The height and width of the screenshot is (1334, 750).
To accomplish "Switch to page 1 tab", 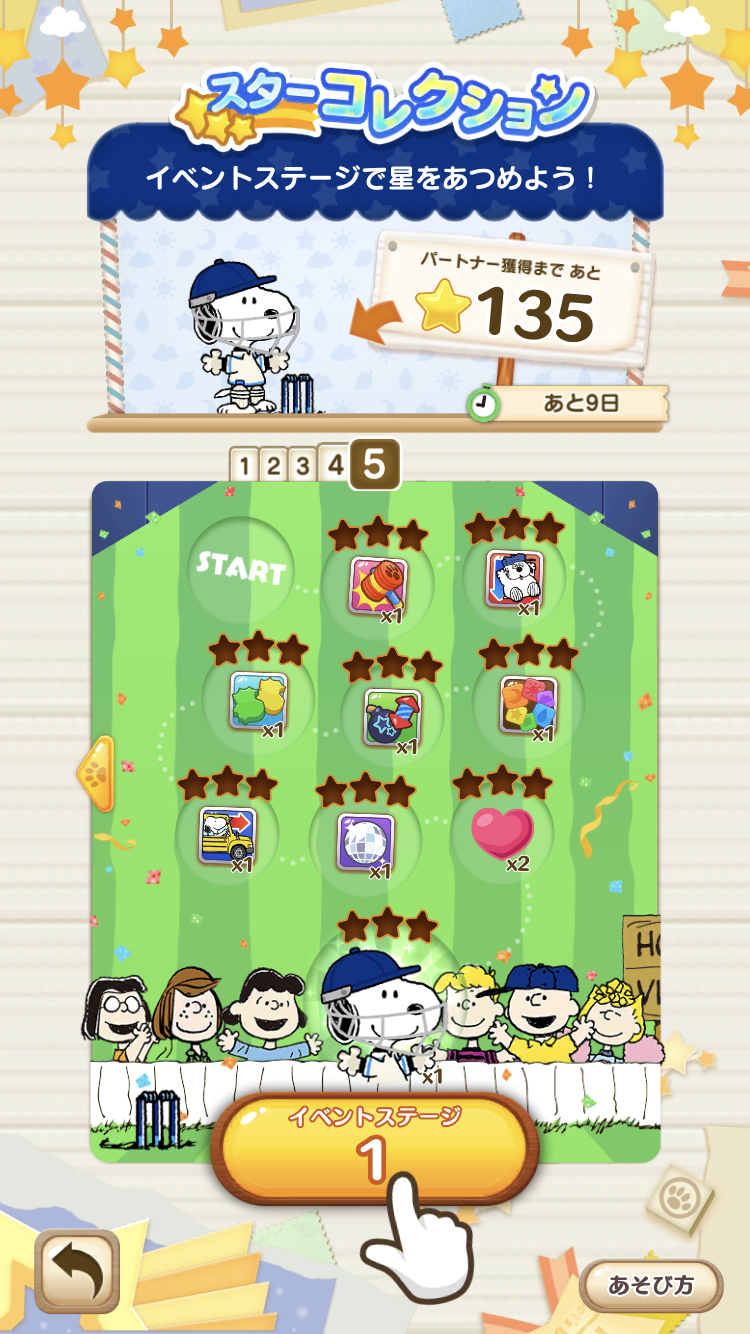I will 244,465.
